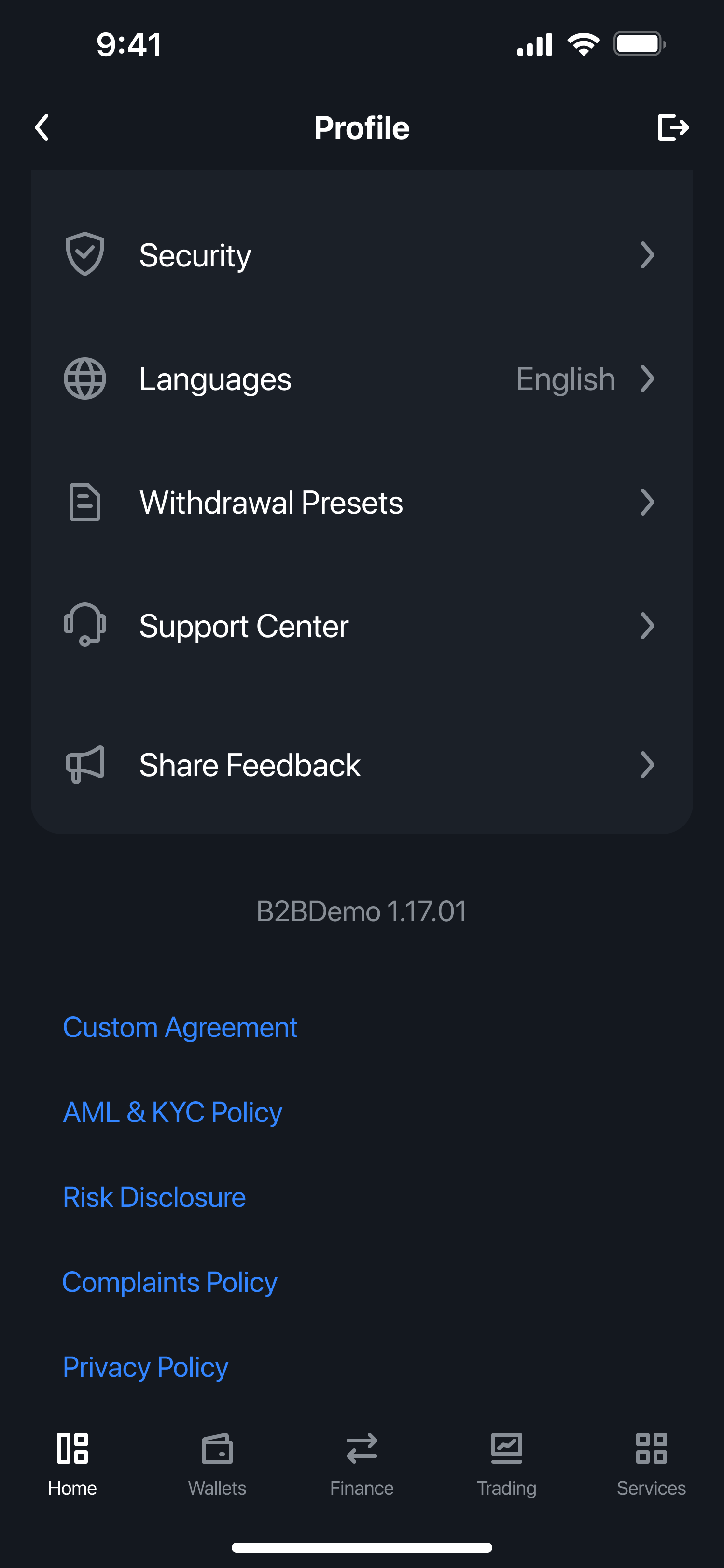Viewport: 724px width, 1568px height.
Task: Go back with the left arrow
Action: pyautogui.click(x=42, y=127)
